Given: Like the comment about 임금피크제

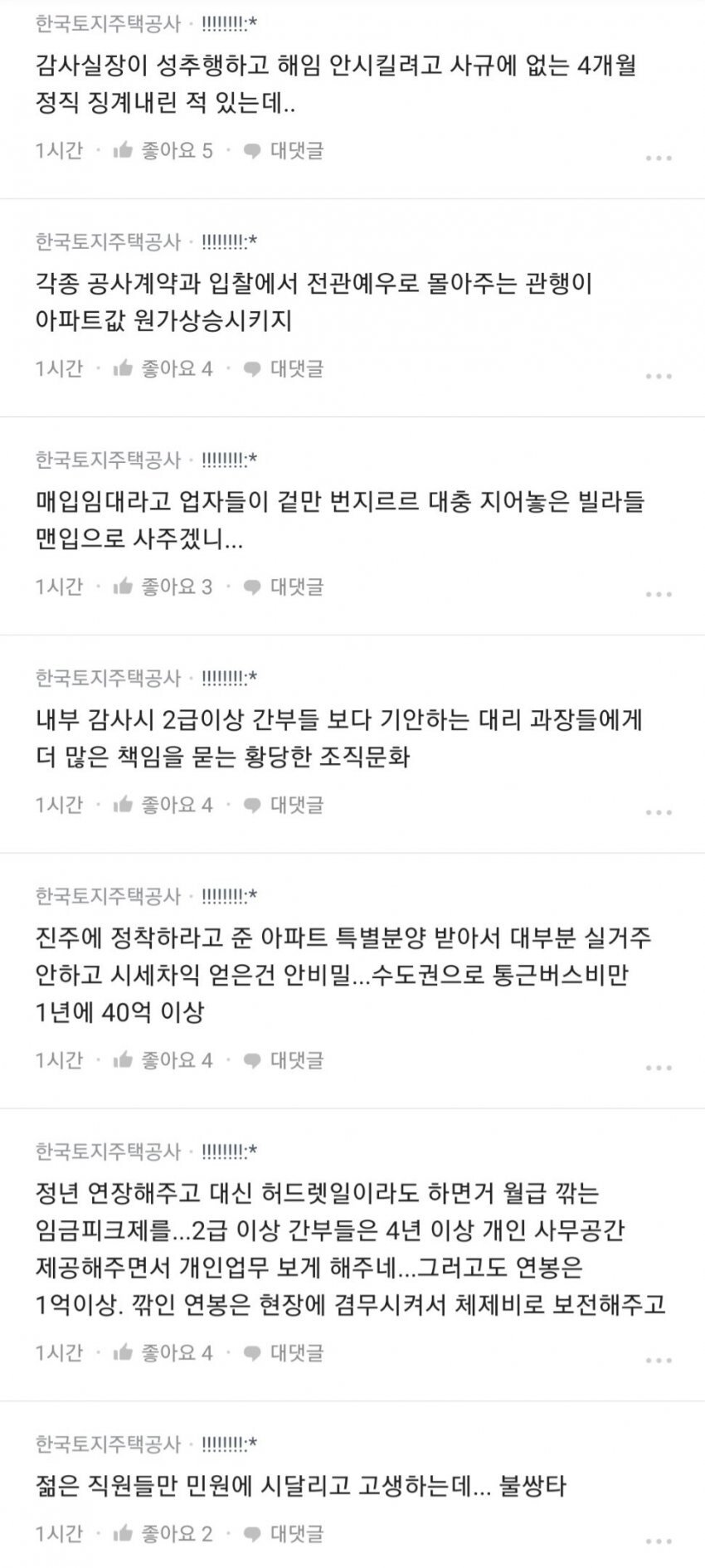Looking at the screenshot, I should coord(163,1353).
